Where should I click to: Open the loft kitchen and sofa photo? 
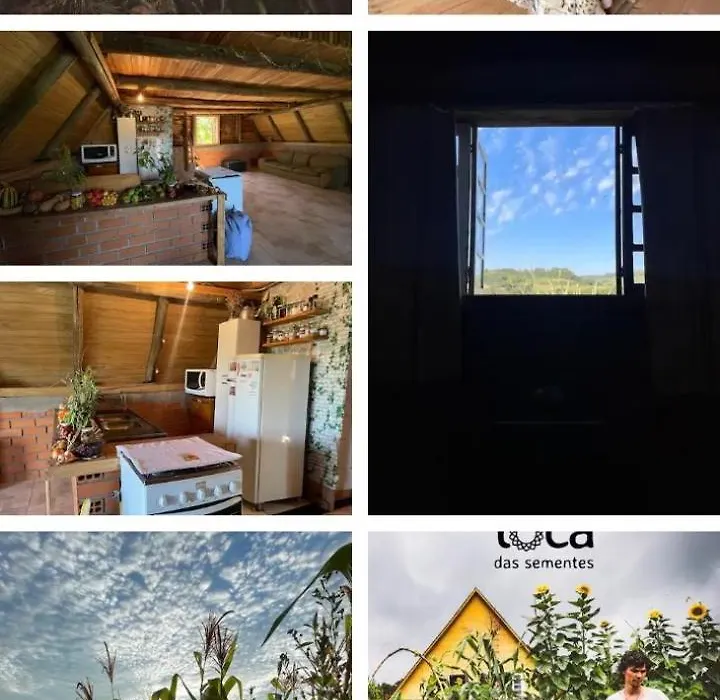(x=175, y=148)
